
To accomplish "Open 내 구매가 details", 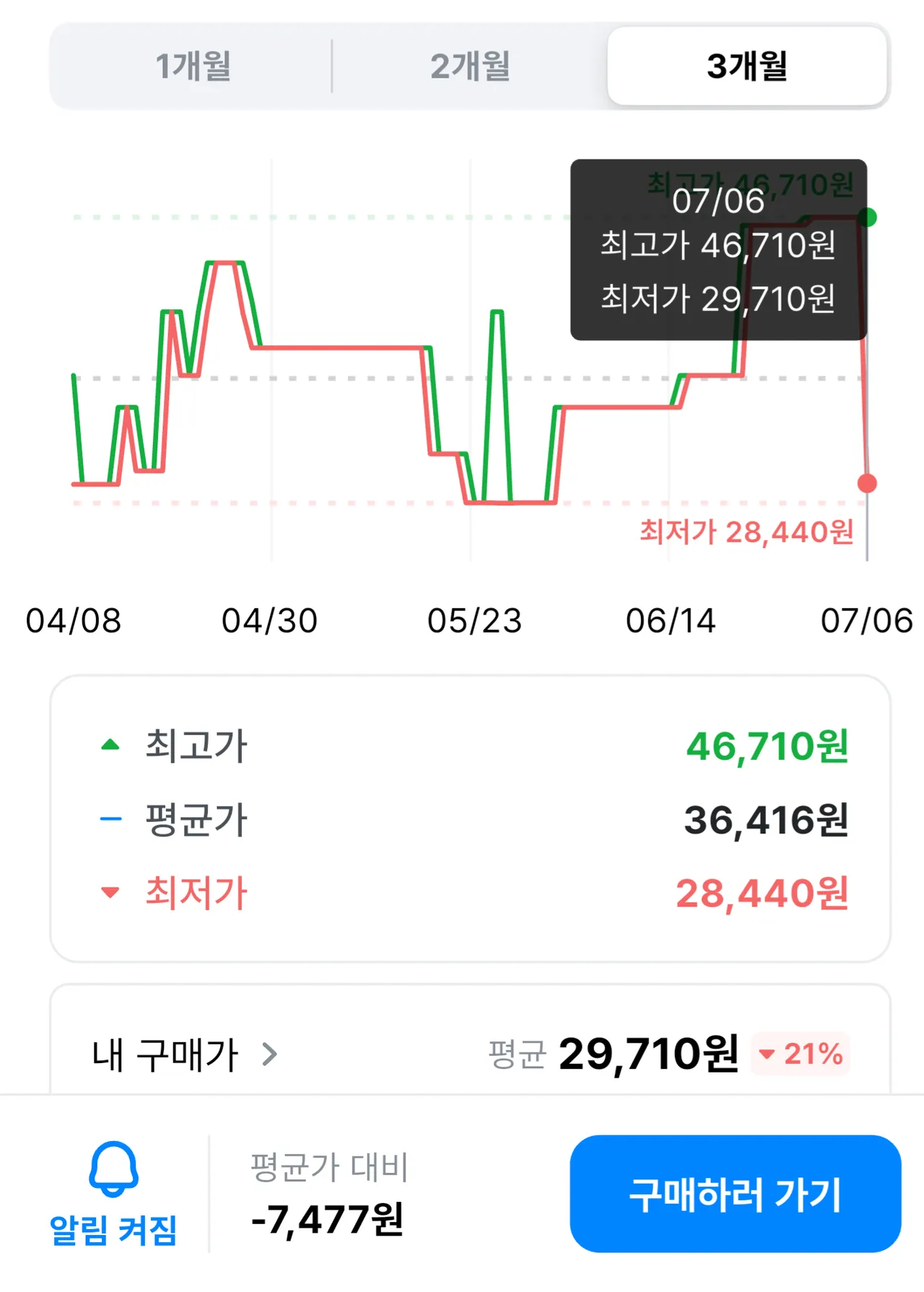I will point(185,1054).
